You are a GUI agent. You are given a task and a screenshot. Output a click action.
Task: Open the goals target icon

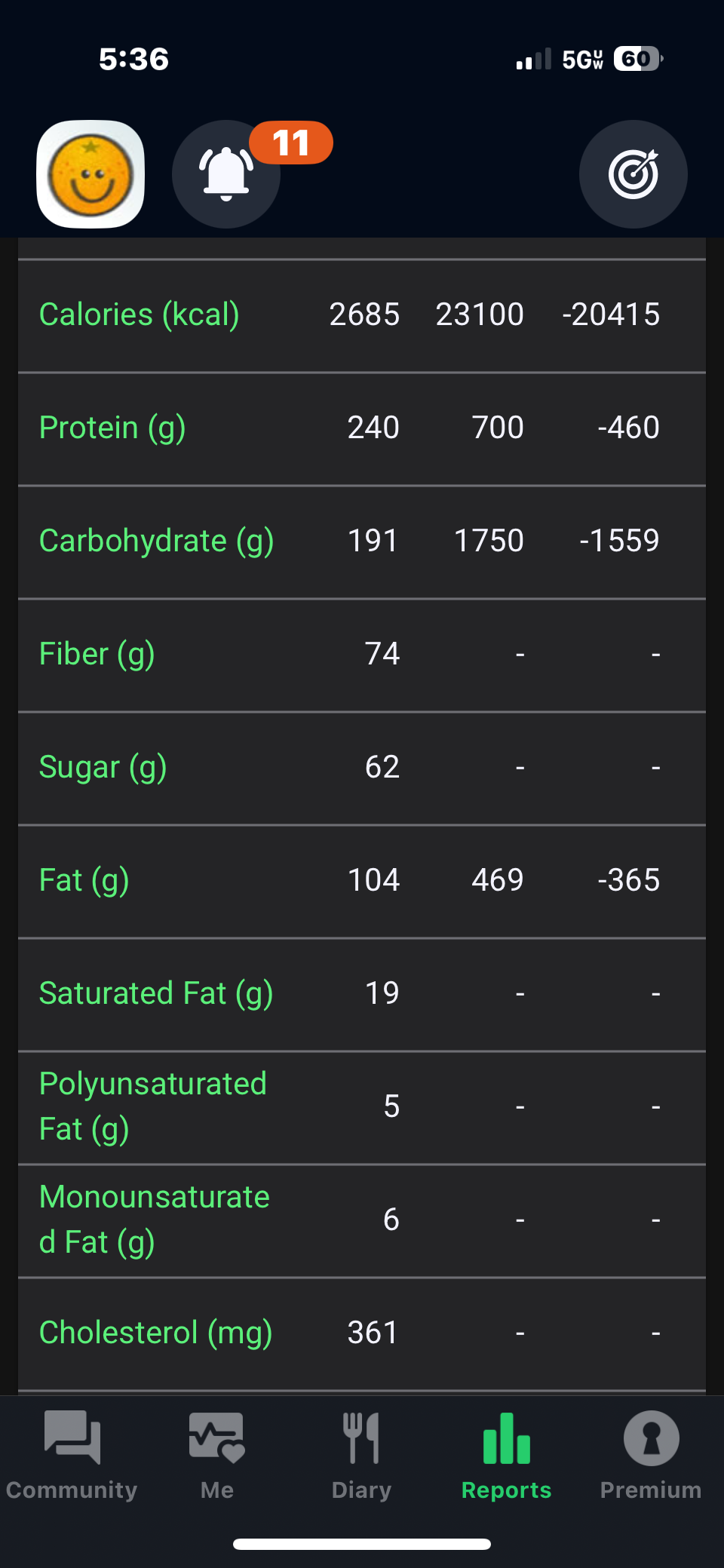pyautogui.click(x=633, y=174)
